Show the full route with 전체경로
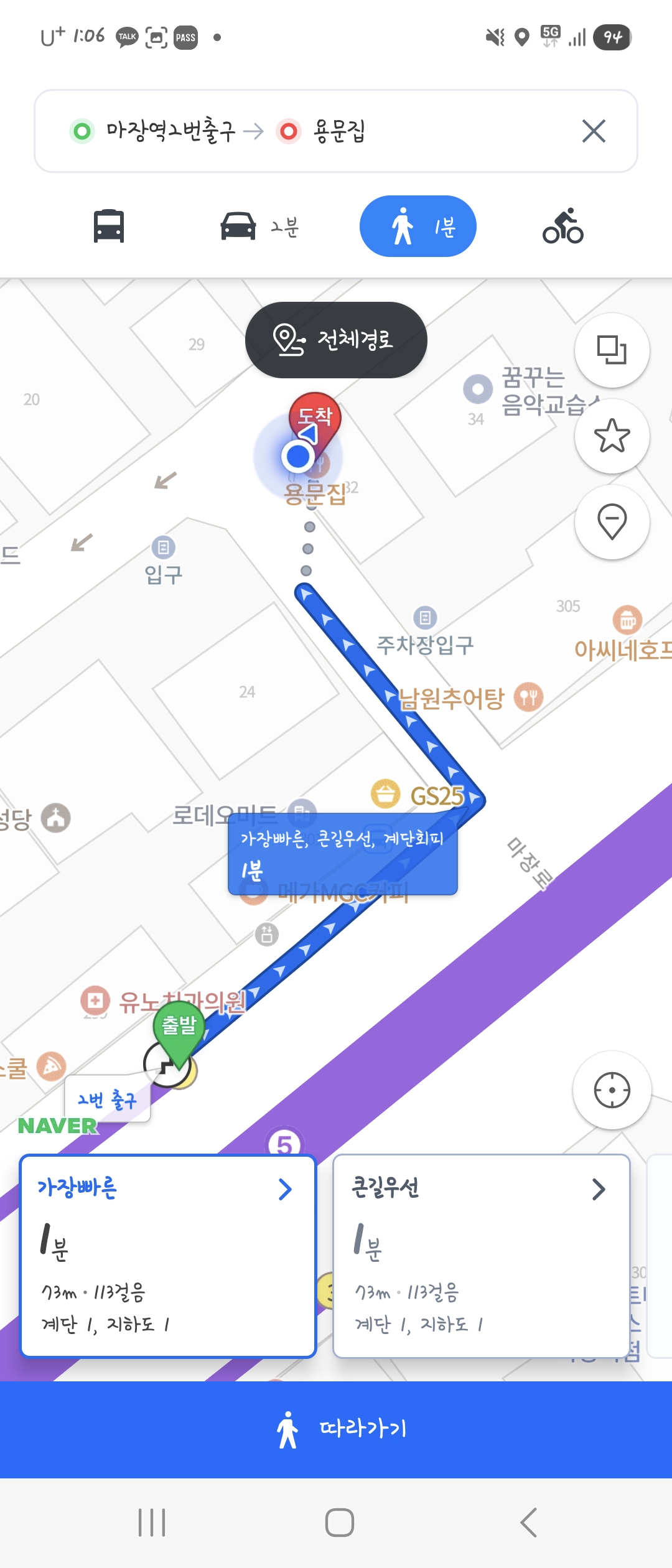 336,340
